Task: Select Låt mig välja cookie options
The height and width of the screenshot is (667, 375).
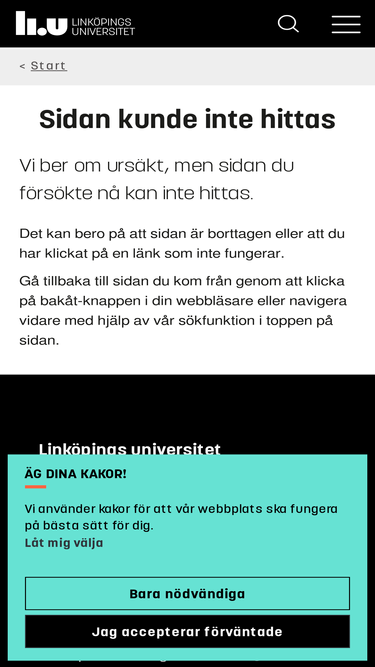Action: pos(64,543)
